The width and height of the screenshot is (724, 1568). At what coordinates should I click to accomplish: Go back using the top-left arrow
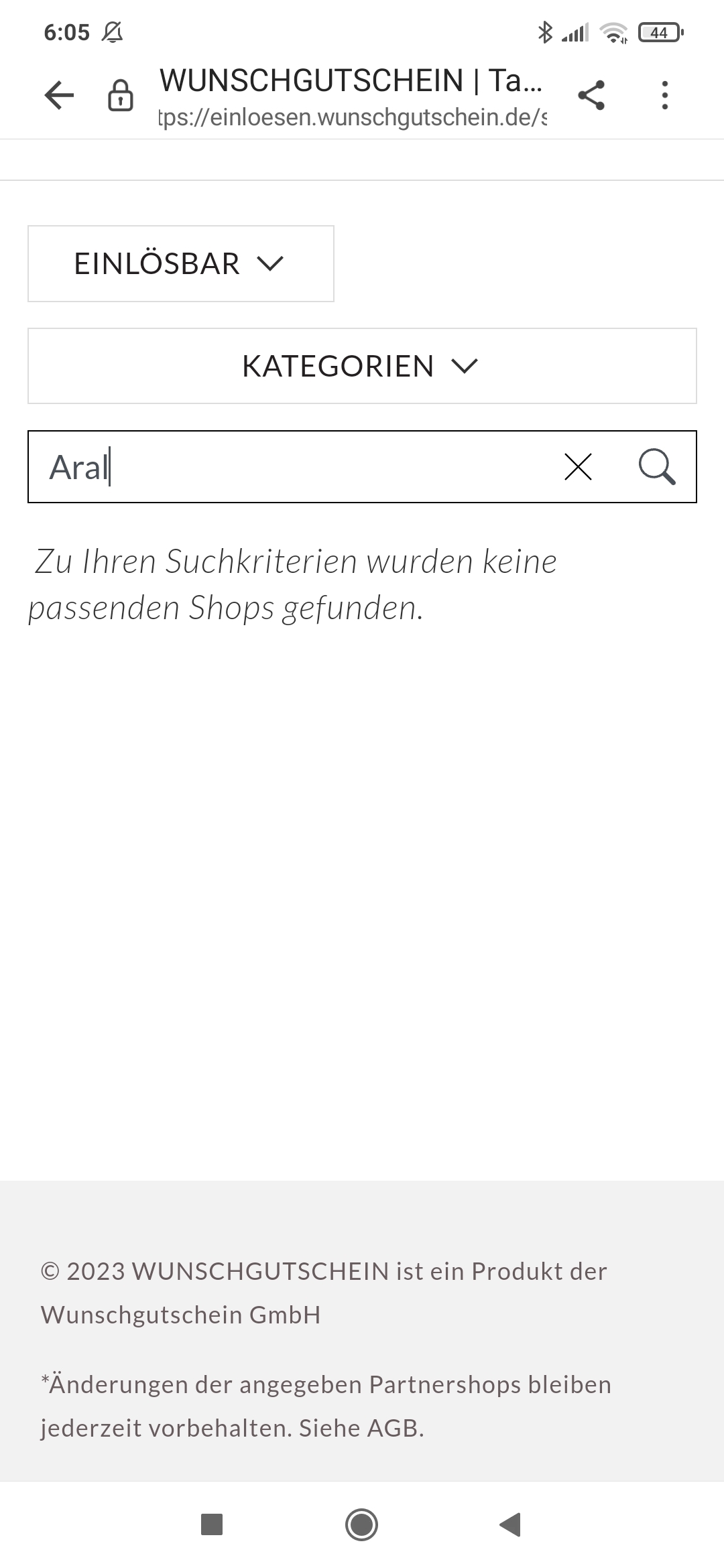pos(59,95)
